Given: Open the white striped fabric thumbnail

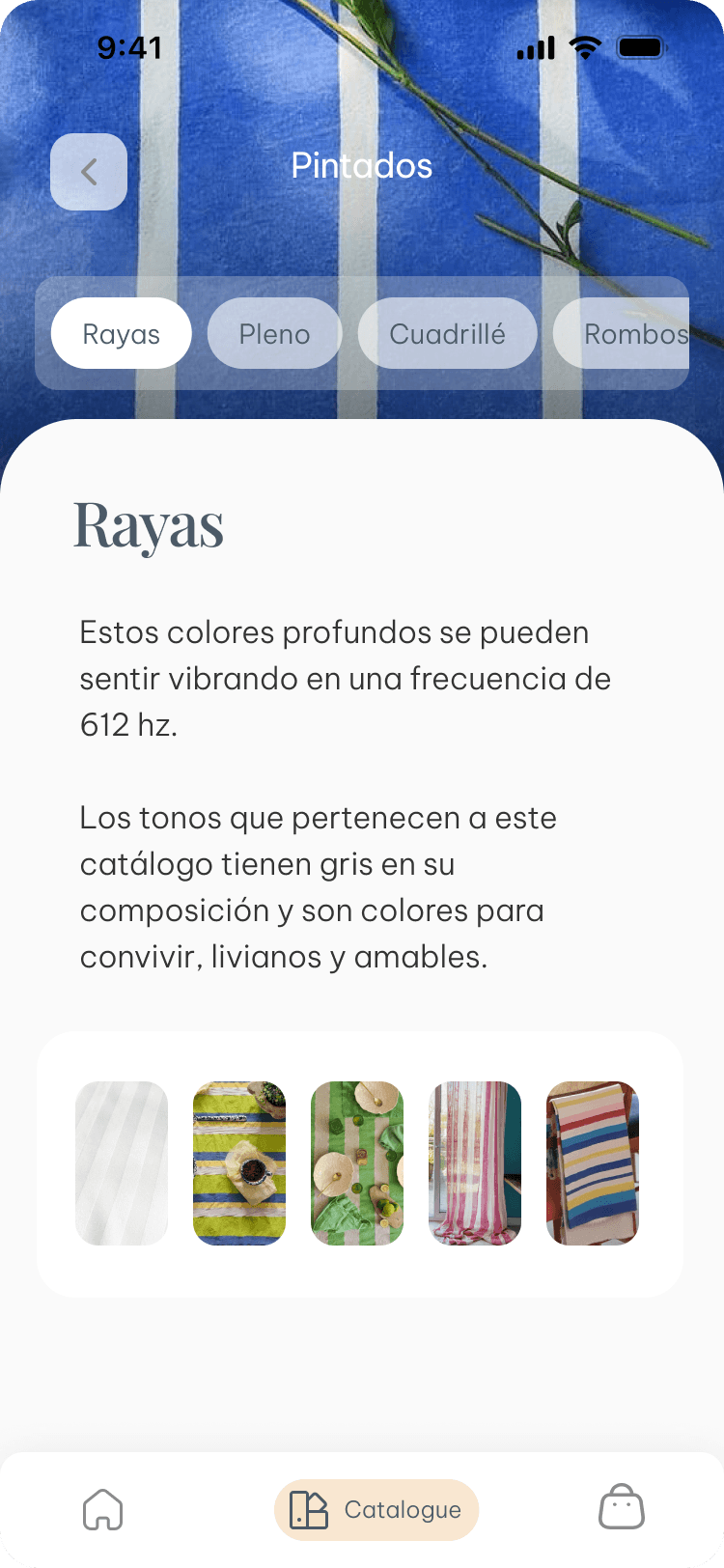Looking at the screenshot, I should coord(122,1163).
